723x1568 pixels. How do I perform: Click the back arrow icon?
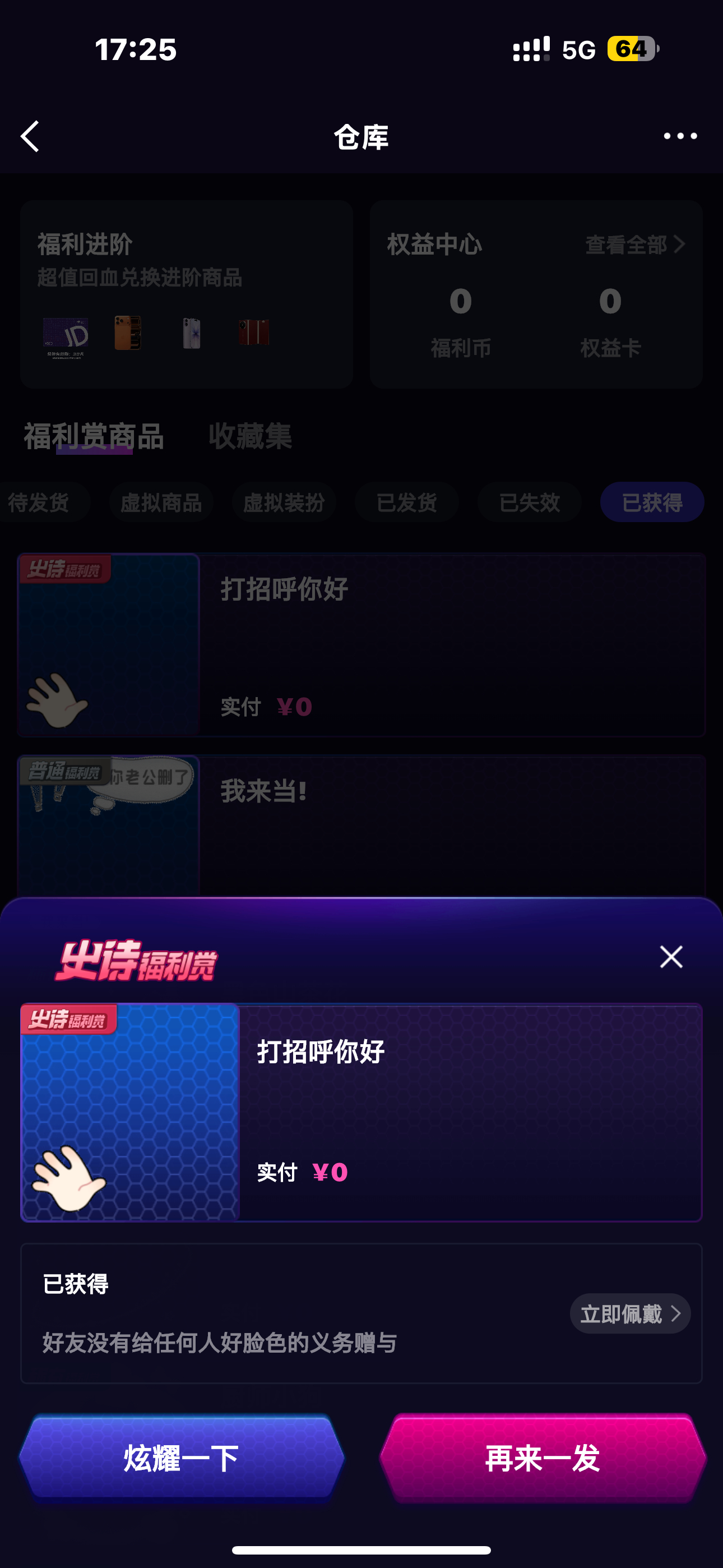pyautogui.click(x=30, y=136)
